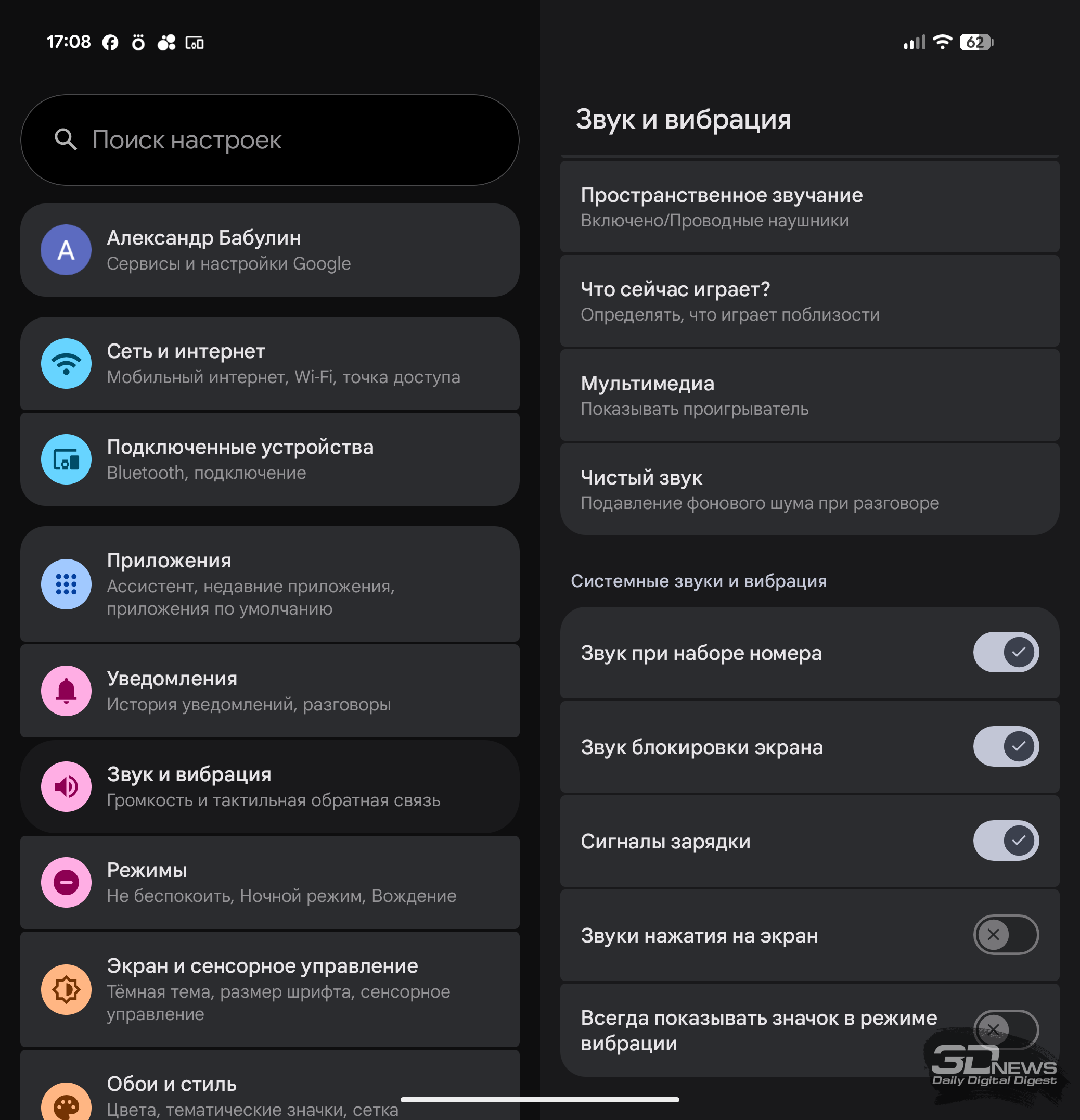Screen dimensions: 1080x1120
Task: Open Уведомления settings
Action: [269, 691]
